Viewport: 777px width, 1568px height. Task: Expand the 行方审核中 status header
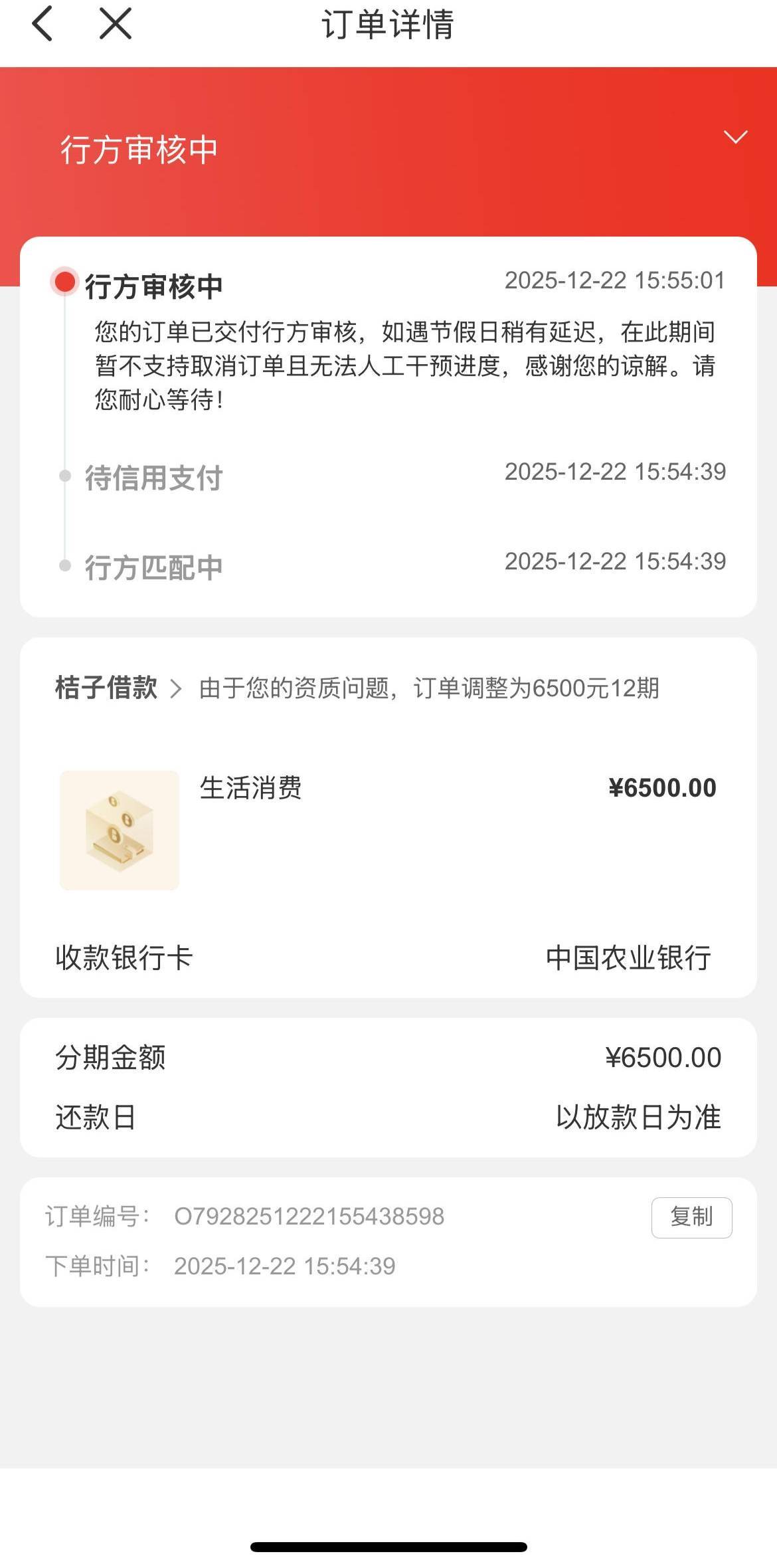[x=735, y=138]
